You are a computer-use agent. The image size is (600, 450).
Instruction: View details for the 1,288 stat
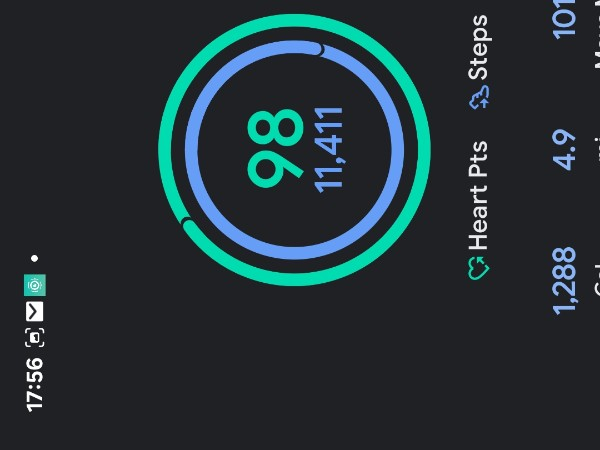[565, 281]
